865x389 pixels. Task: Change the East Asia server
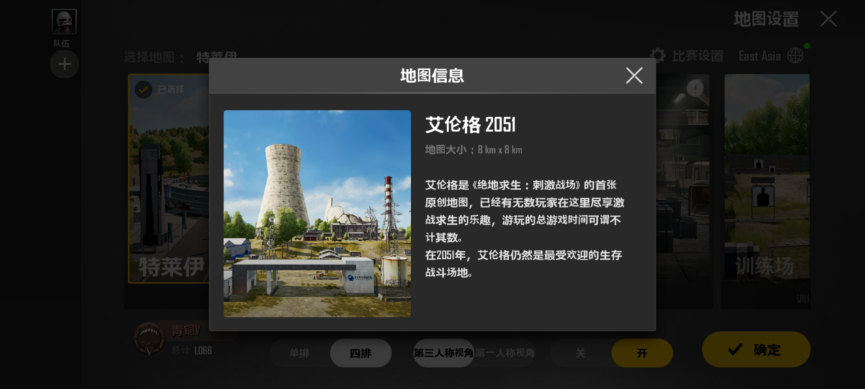tap(771, 56)
